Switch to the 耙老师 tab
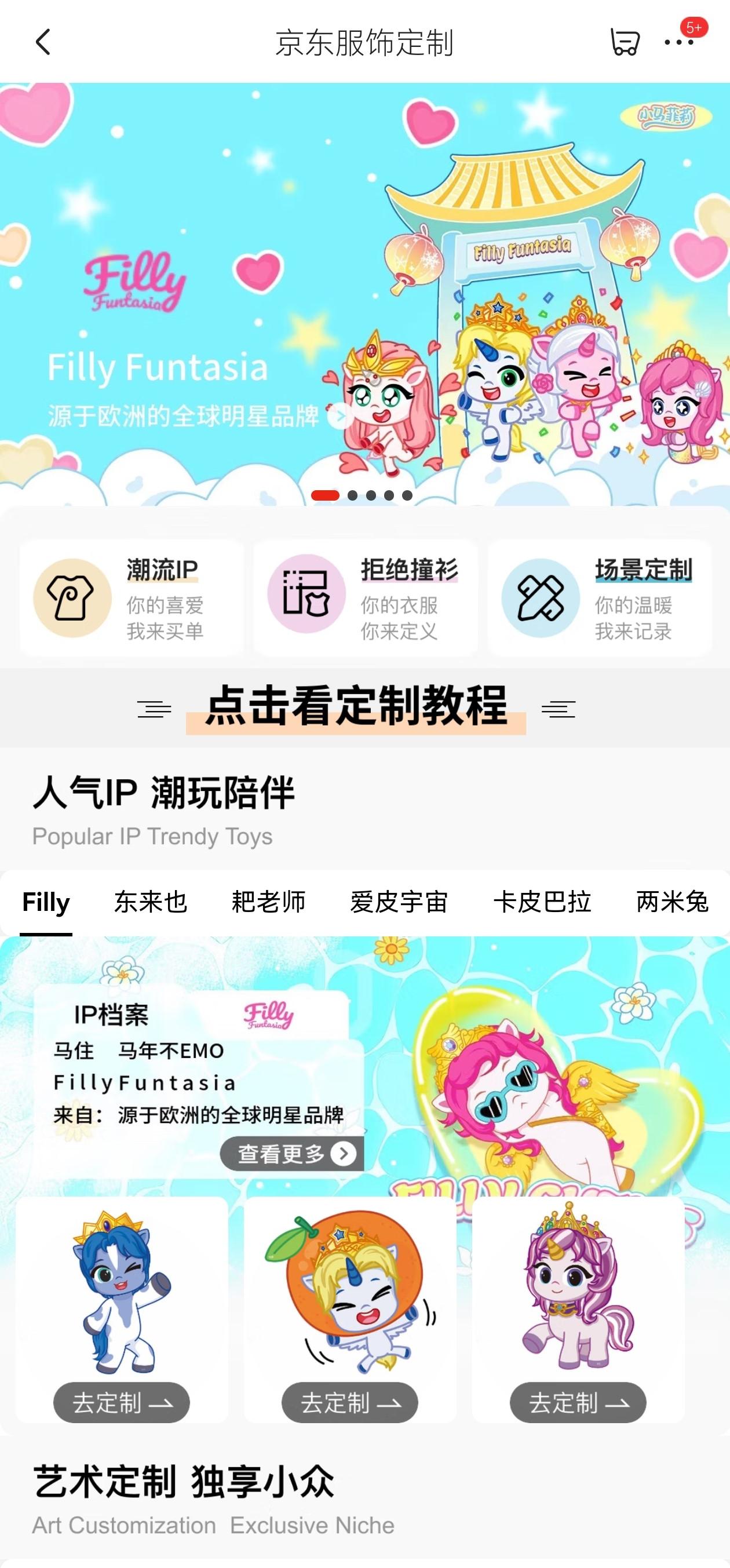The image size is (730, 1568). pyautogui.click(x=268, y=902)
